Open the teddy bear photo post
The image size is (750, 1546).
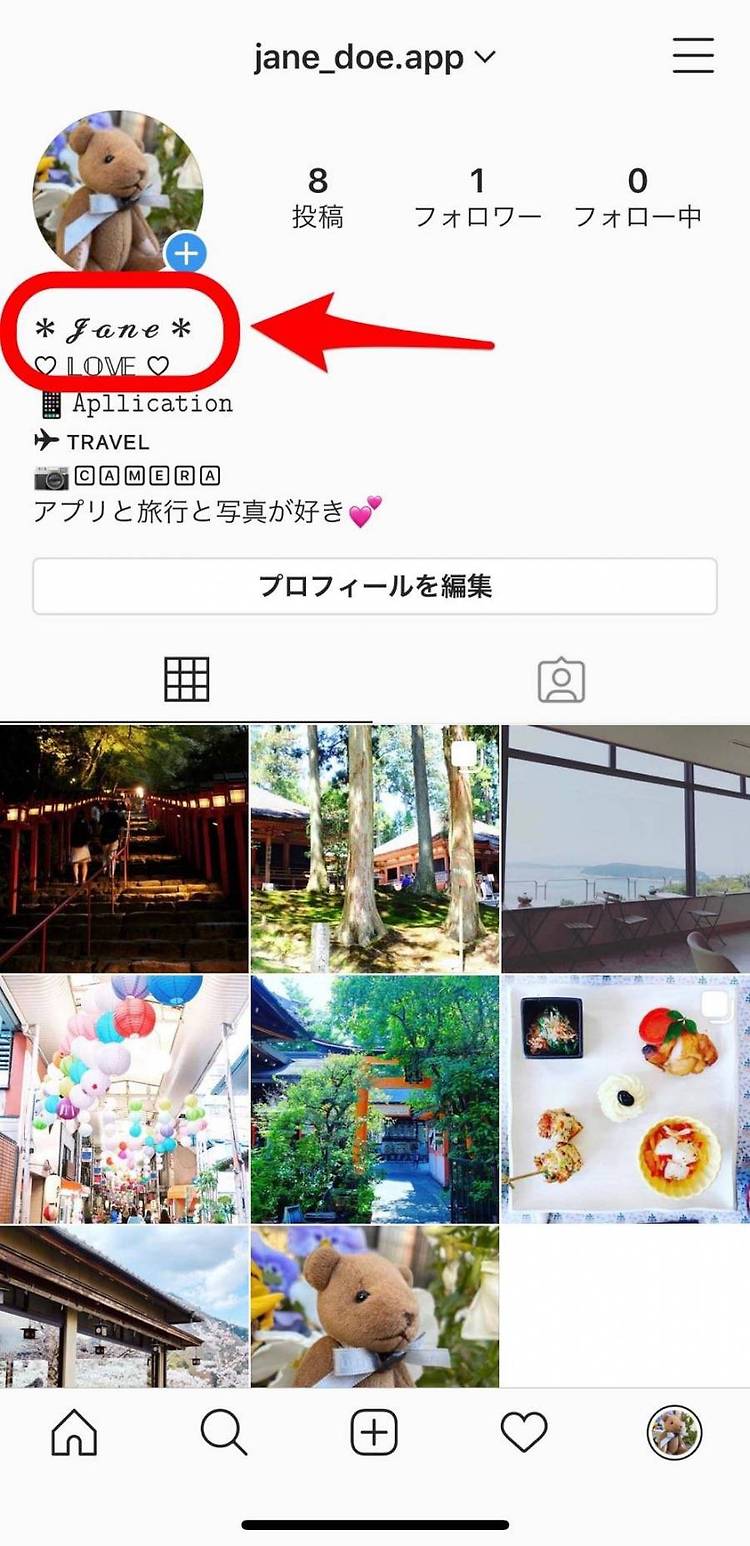[375, 1307]
